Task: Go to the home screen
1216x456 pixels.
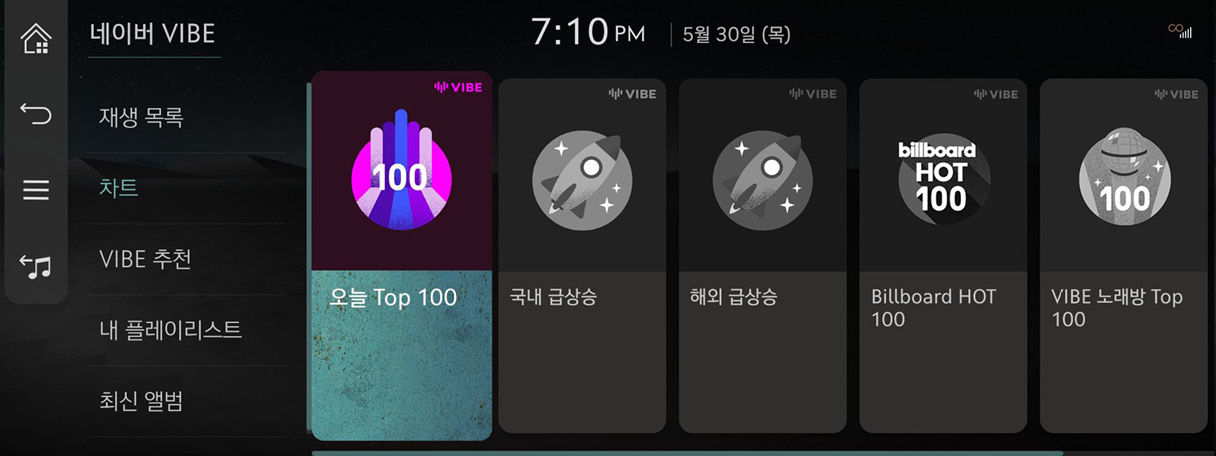Action: click(36, 39)
